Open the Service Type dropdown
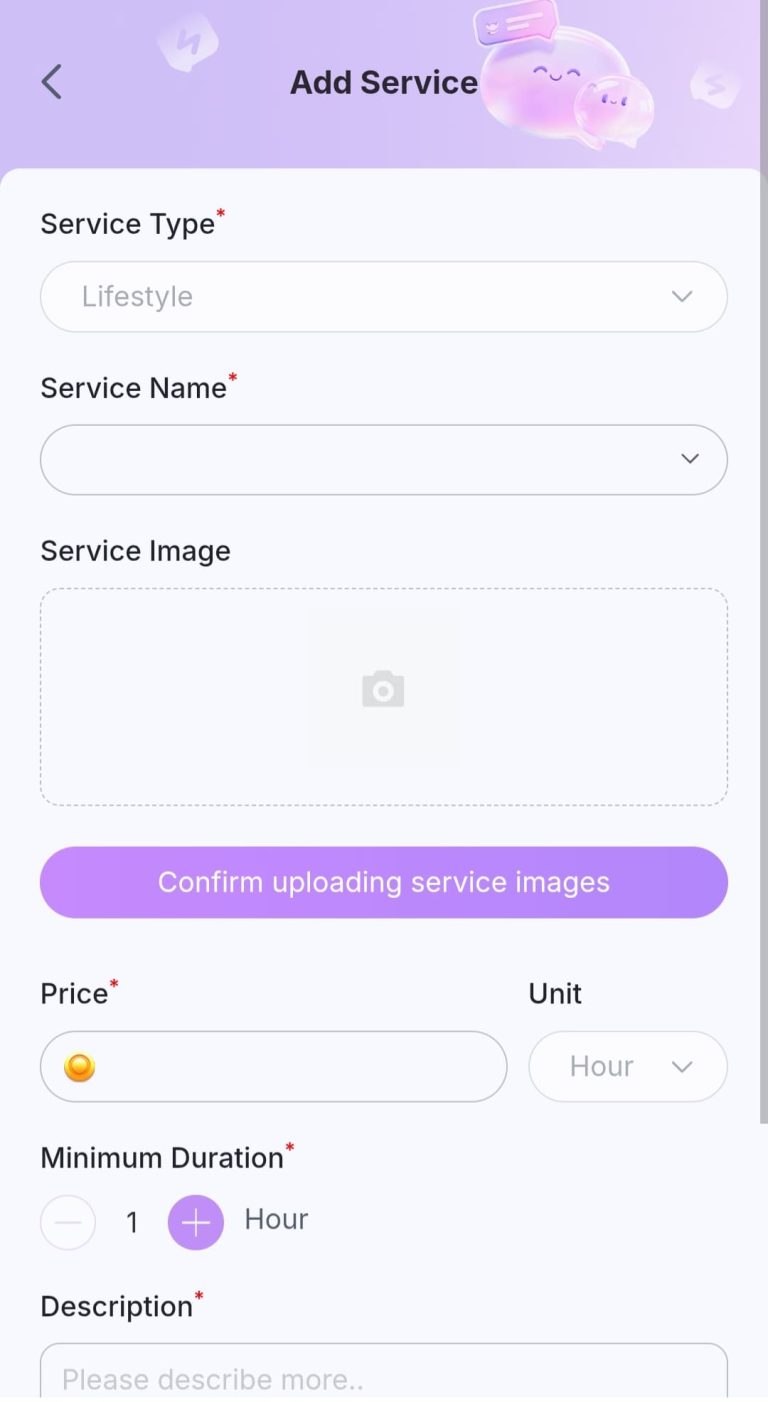The image size is (768, 1402). (383, 297)
